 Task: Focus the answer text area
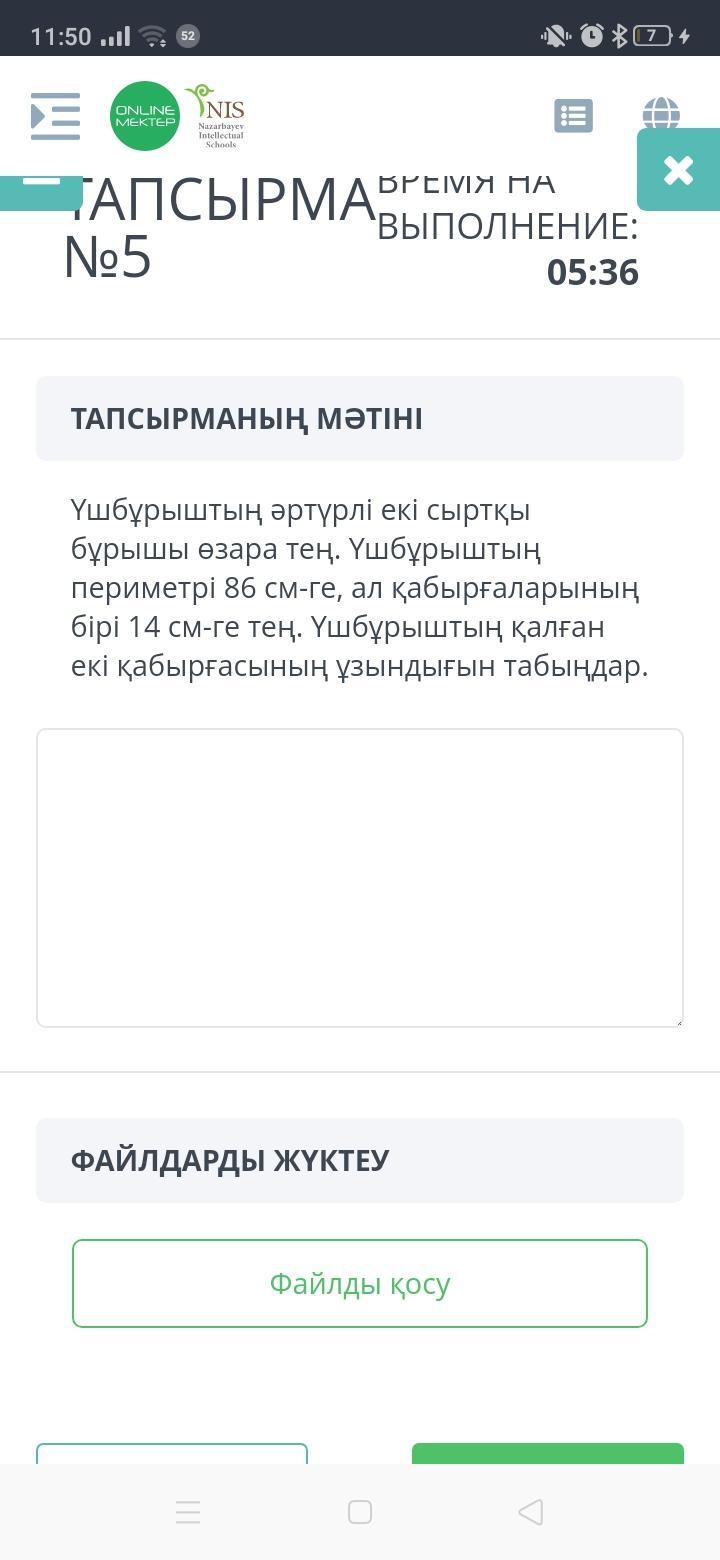coord(360,877)
